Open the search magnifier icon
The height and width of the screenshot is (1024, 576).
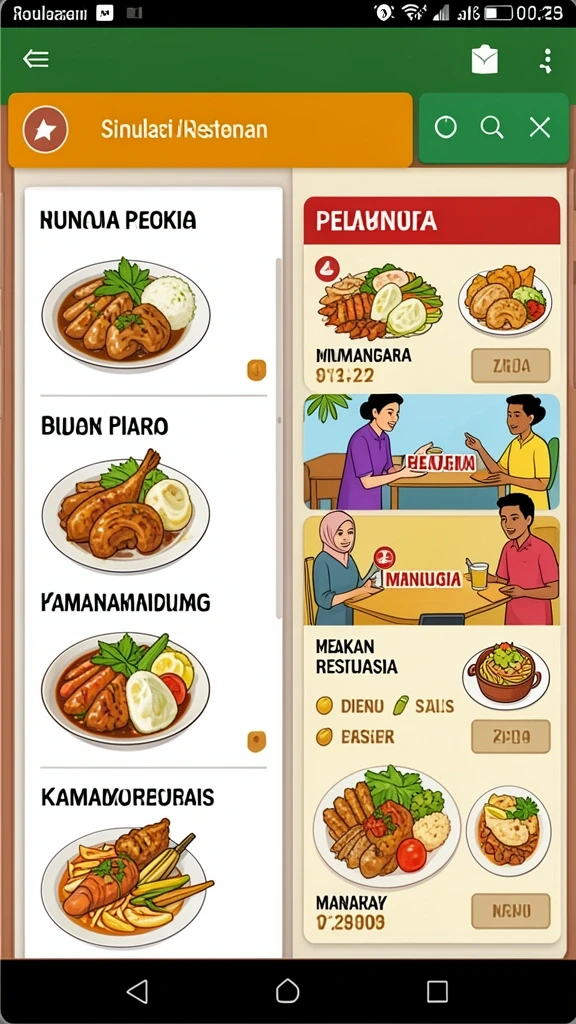coord(492,127)
